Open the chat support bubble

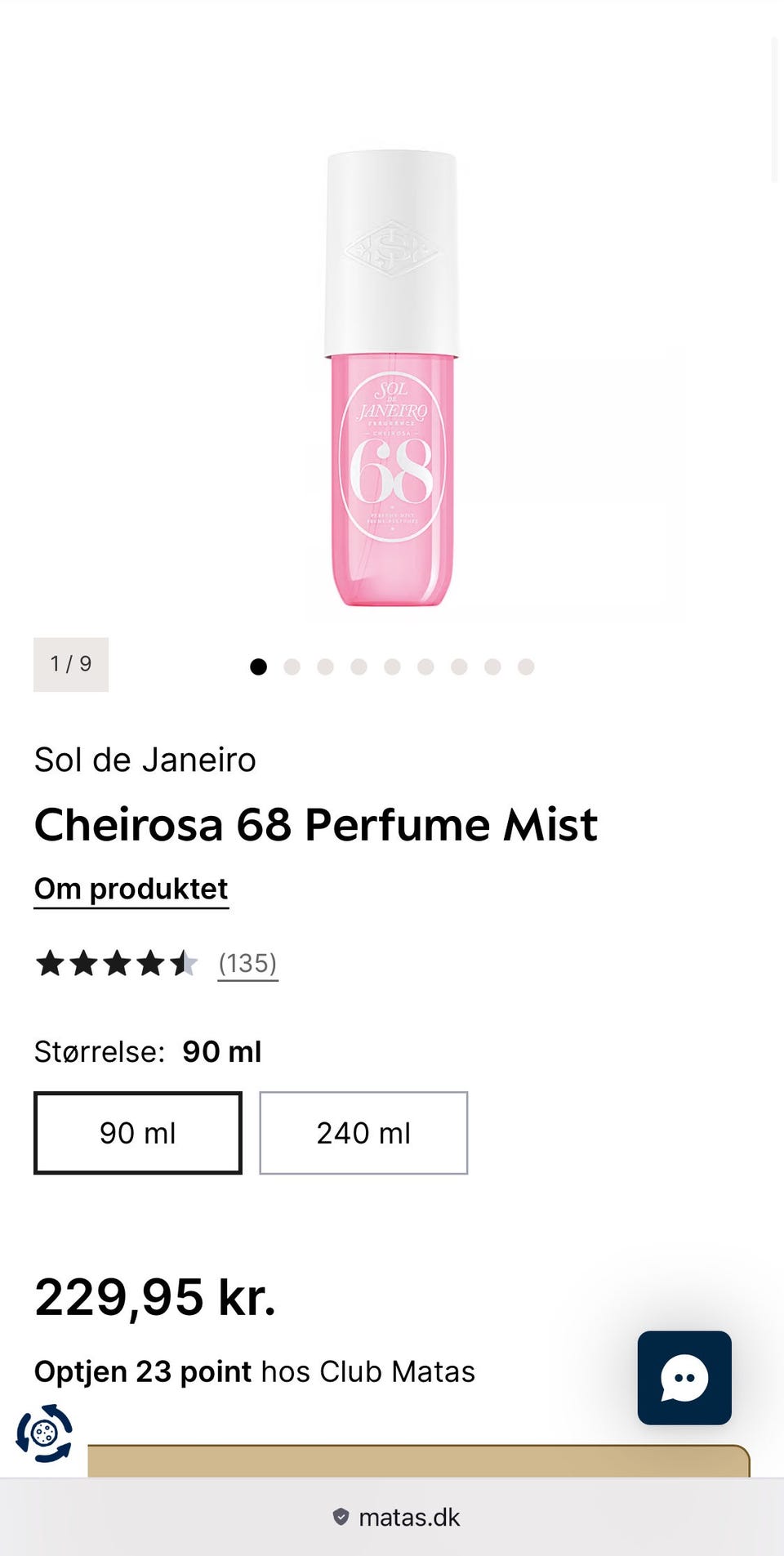coord(684,1378)
